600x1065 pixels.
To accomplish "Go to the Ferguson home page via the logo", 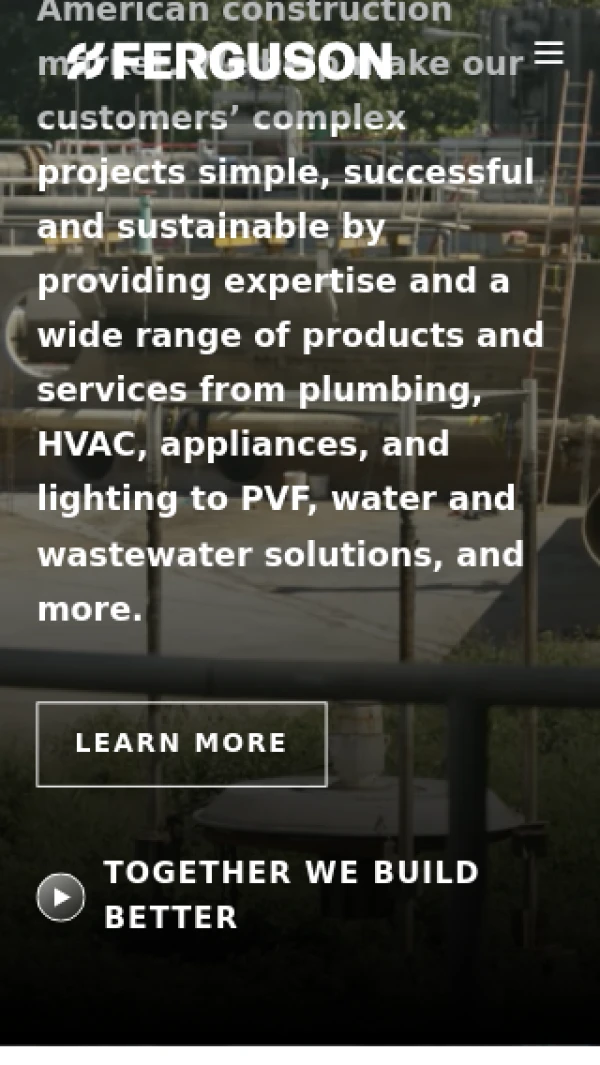I will pyautogui.click(x=229, y=62).
